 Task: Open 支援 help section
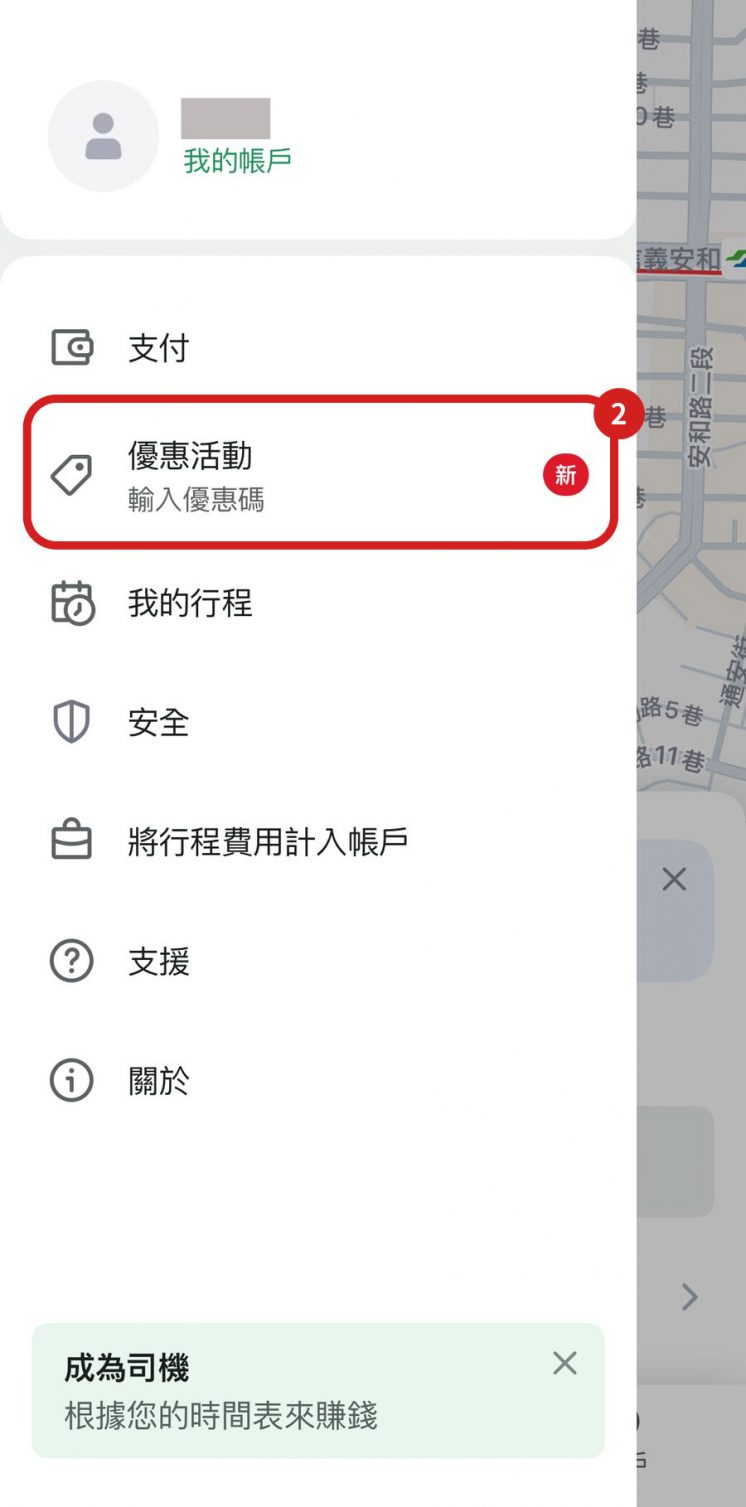click(158, 962)
